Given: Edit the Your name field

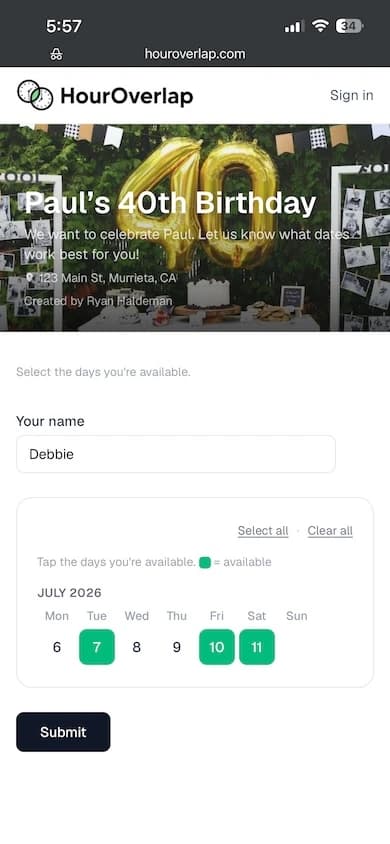Looking at the screenshot, I should click(176, 454).
